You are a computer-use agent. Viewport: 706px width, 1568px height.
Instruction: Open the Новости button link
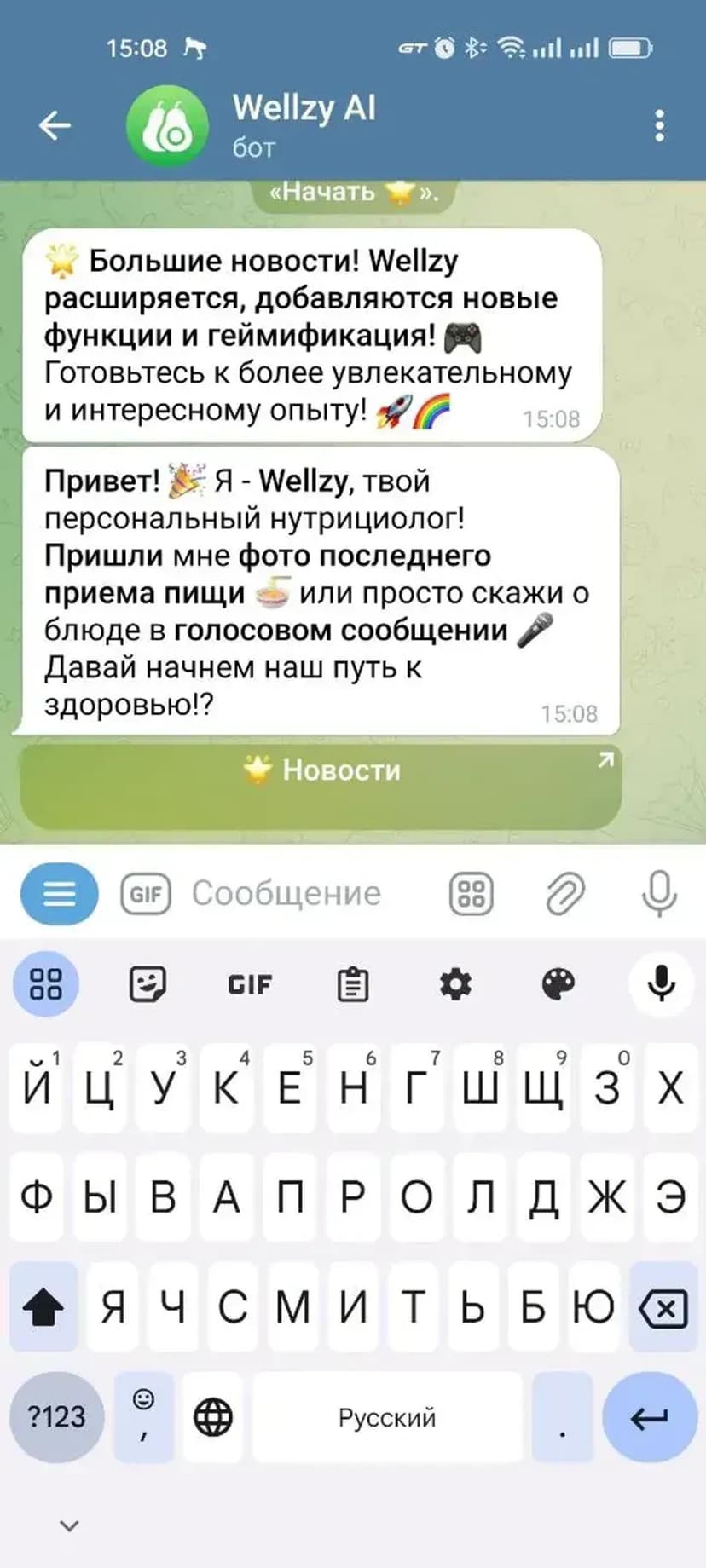(x=321, y=785)
